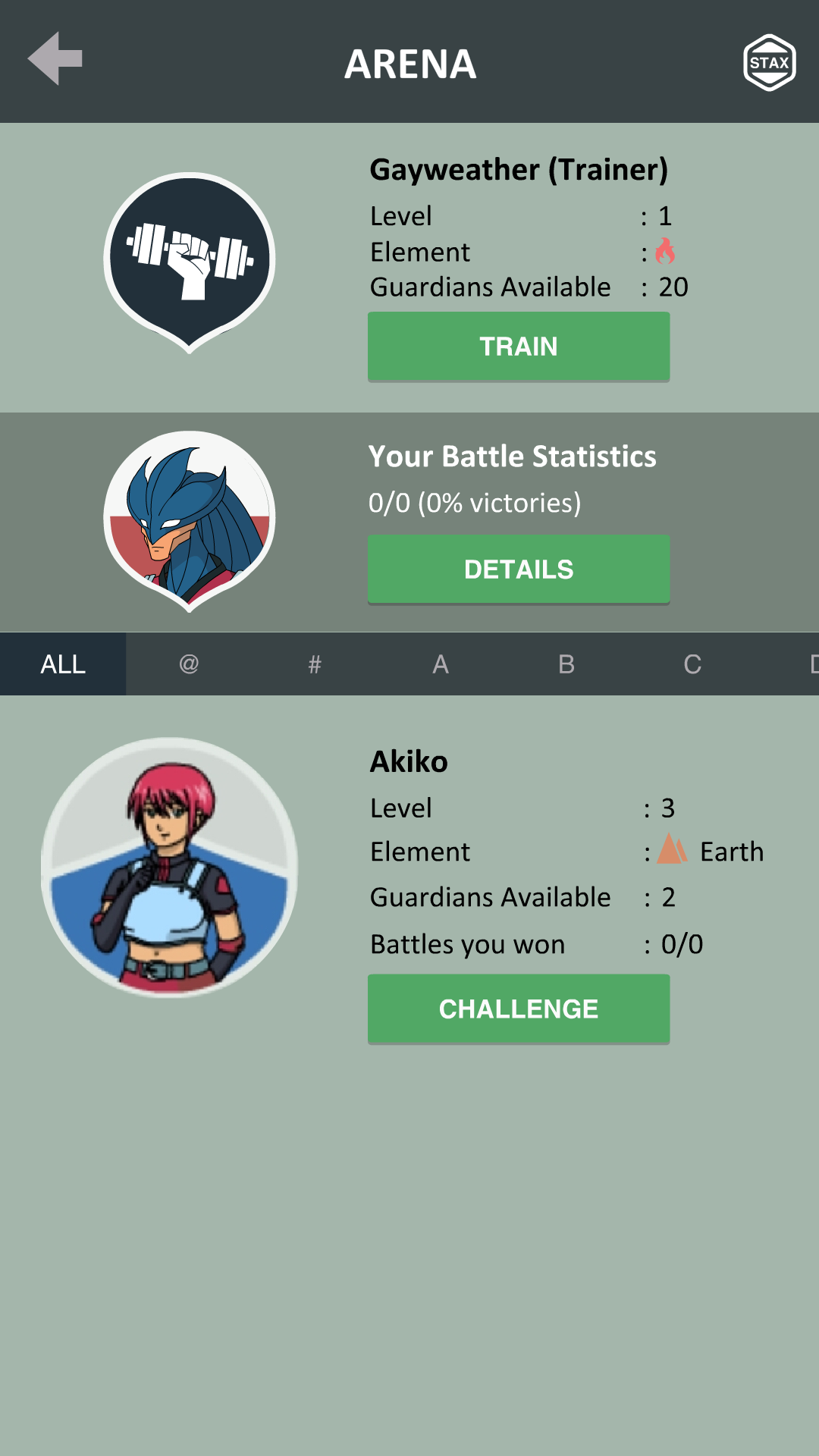Switch to the @ filter tab

click(189, 664)
